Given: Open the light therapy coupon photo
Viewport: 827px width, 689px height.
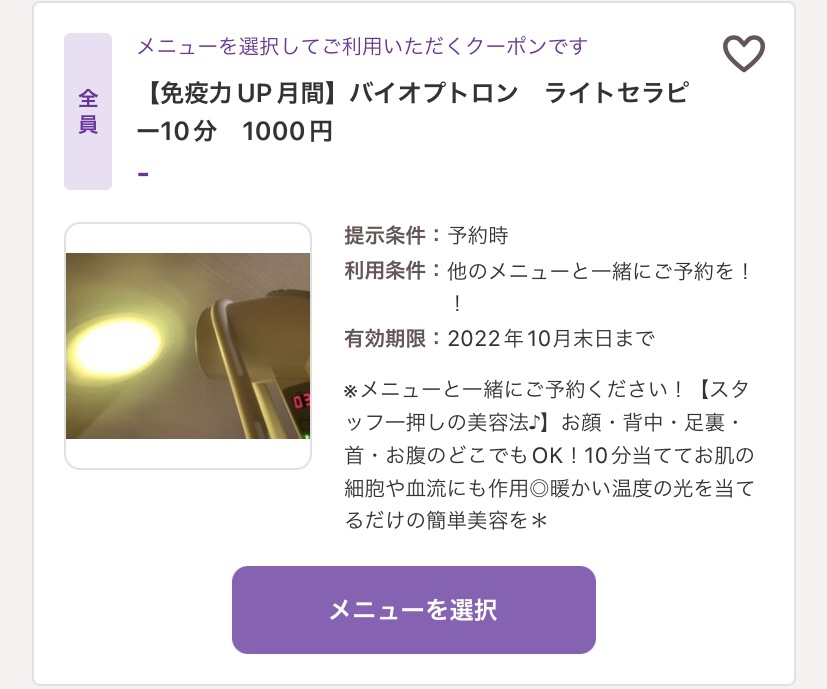Looking at the screenshot, I should 188,346.
